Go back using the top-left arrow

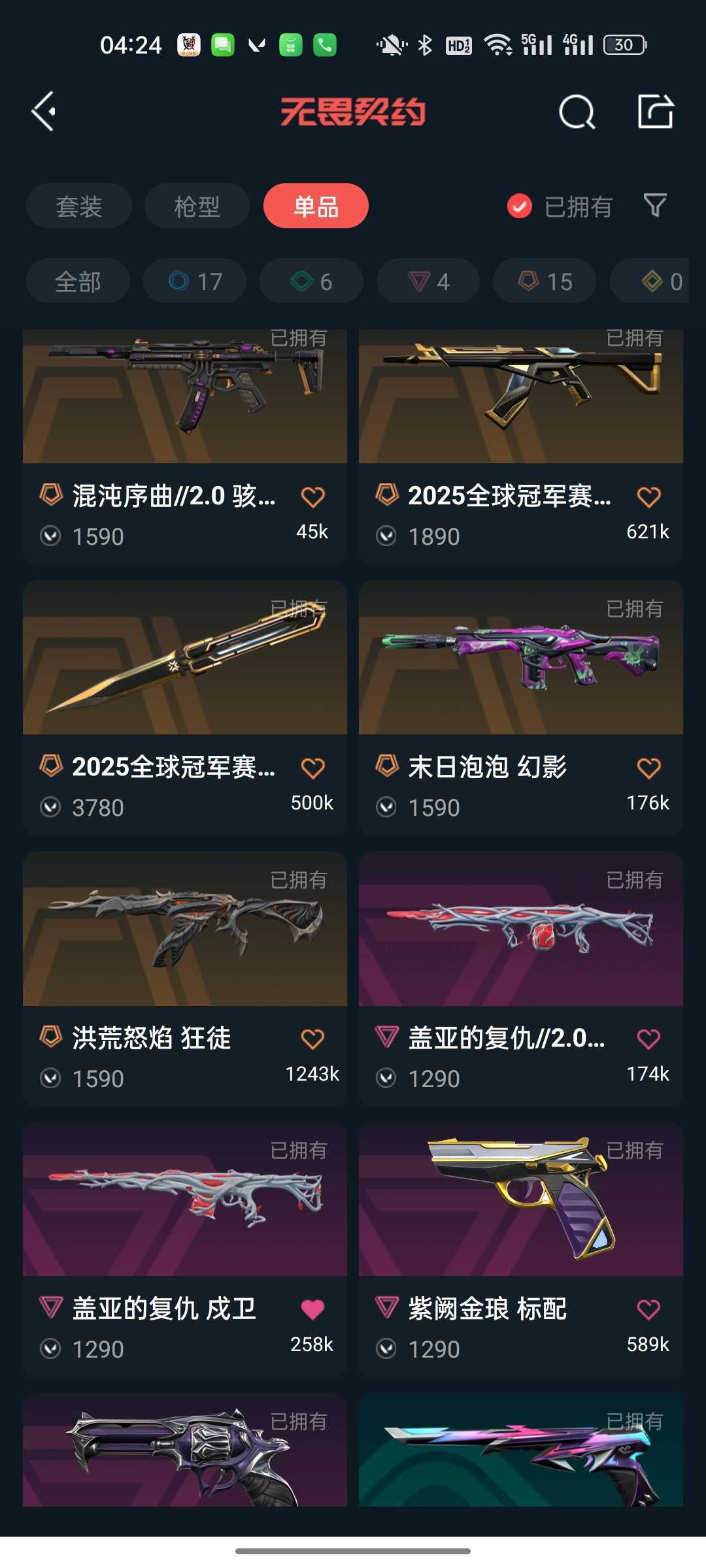[x=44, y=112]
